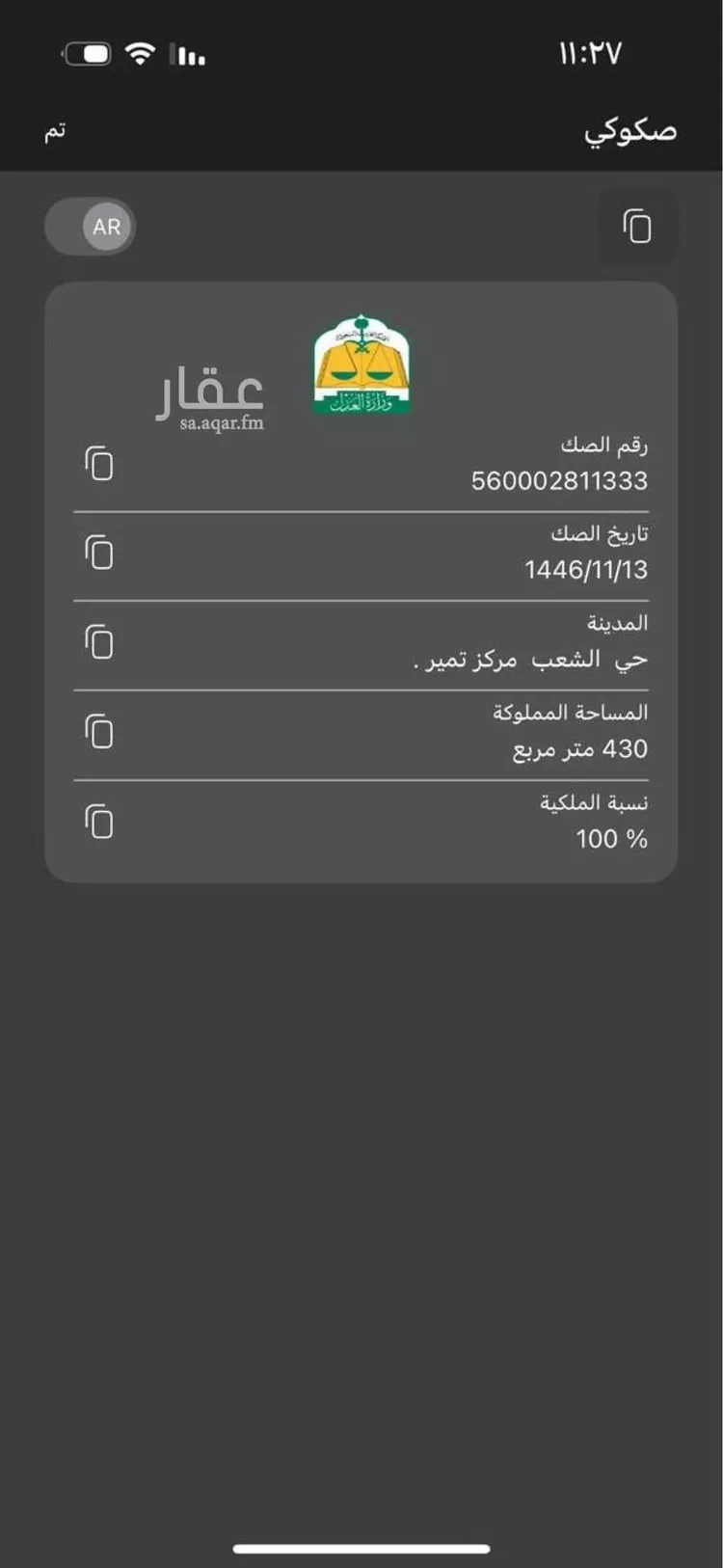Tap the copy-all icon near the top
Viewport: 723px width, 1568px height.
[638, 226]
